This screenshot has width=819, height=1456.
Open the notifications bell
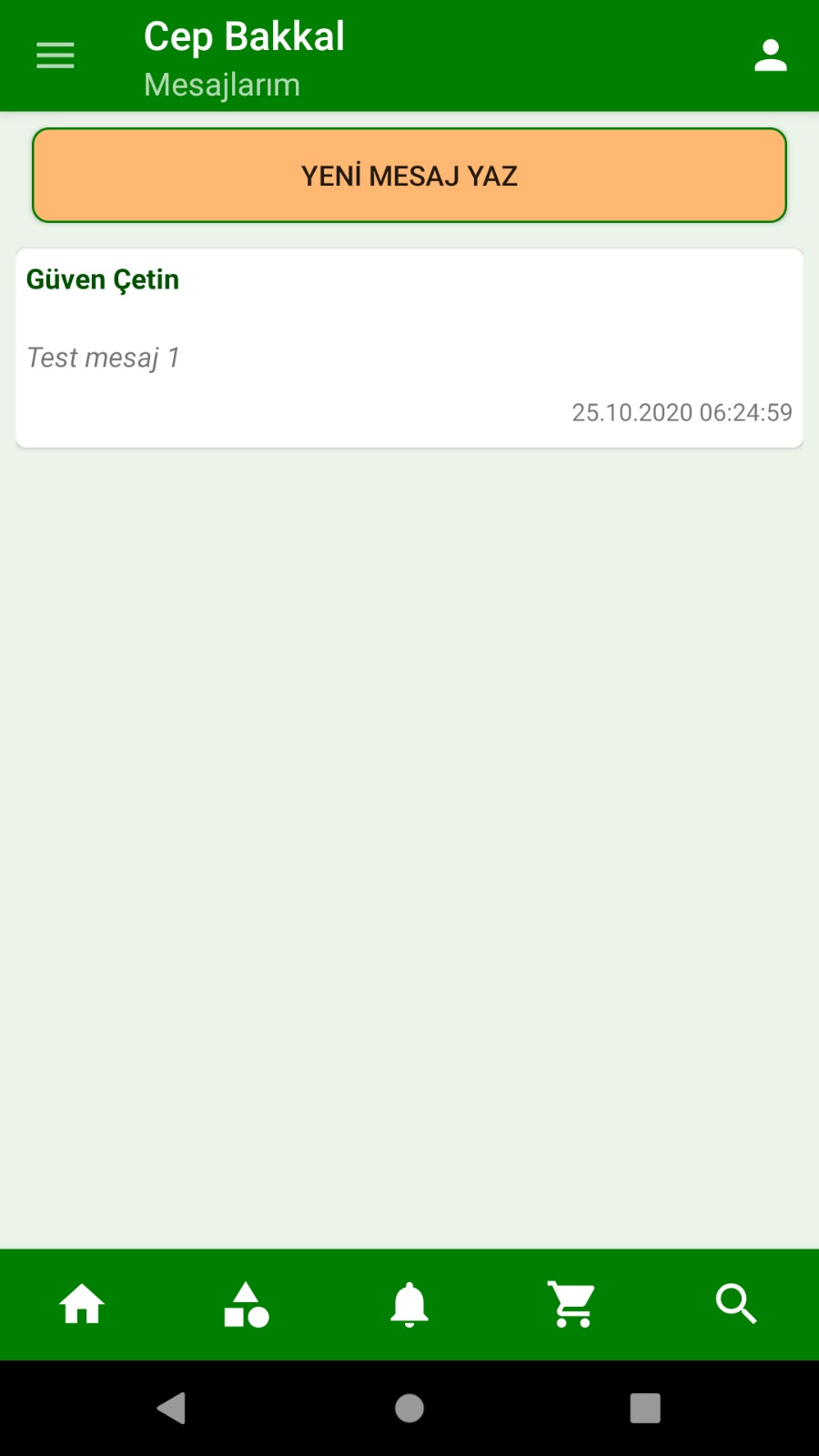pos(409,1305)
